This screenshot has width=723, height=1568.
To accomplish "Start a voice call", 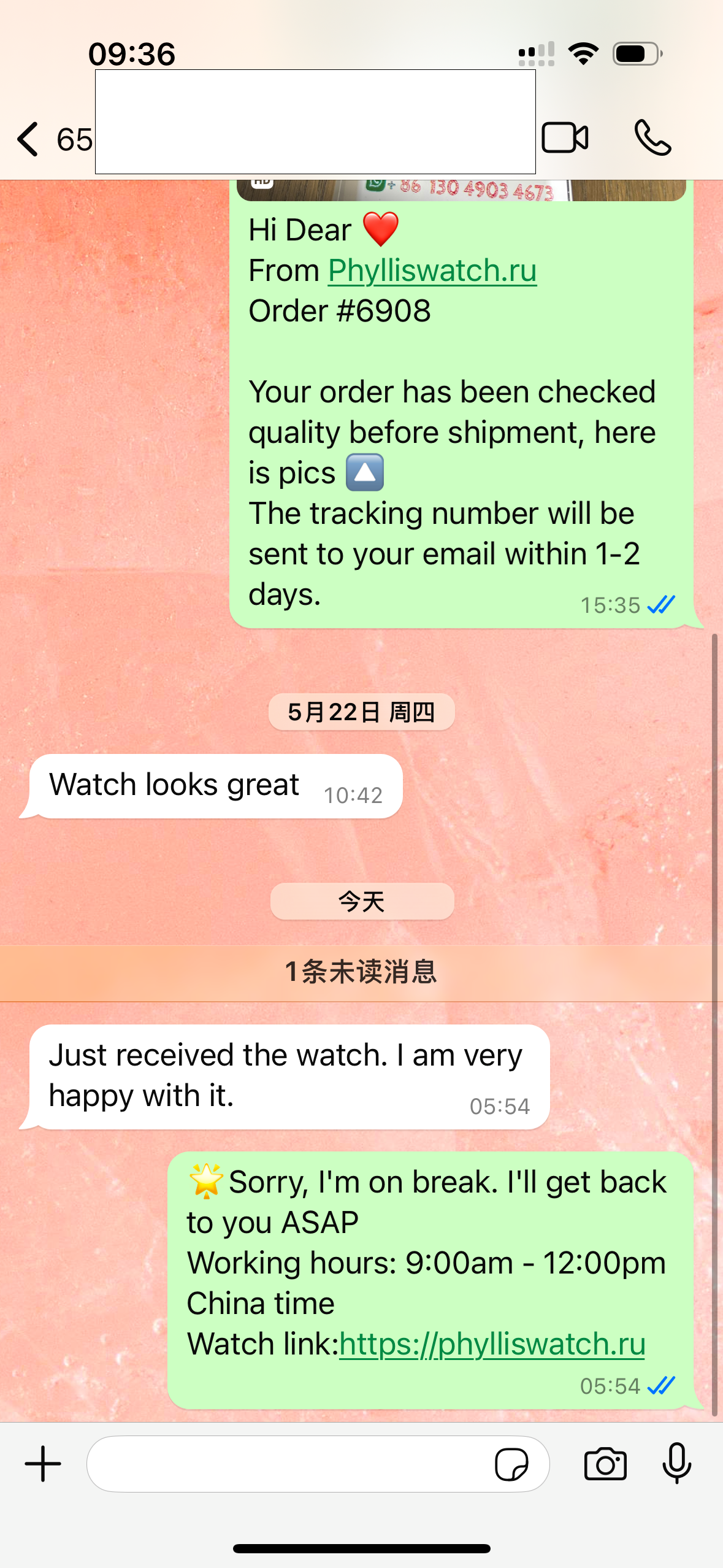I will pyautogui.click(x=652, y=137).
